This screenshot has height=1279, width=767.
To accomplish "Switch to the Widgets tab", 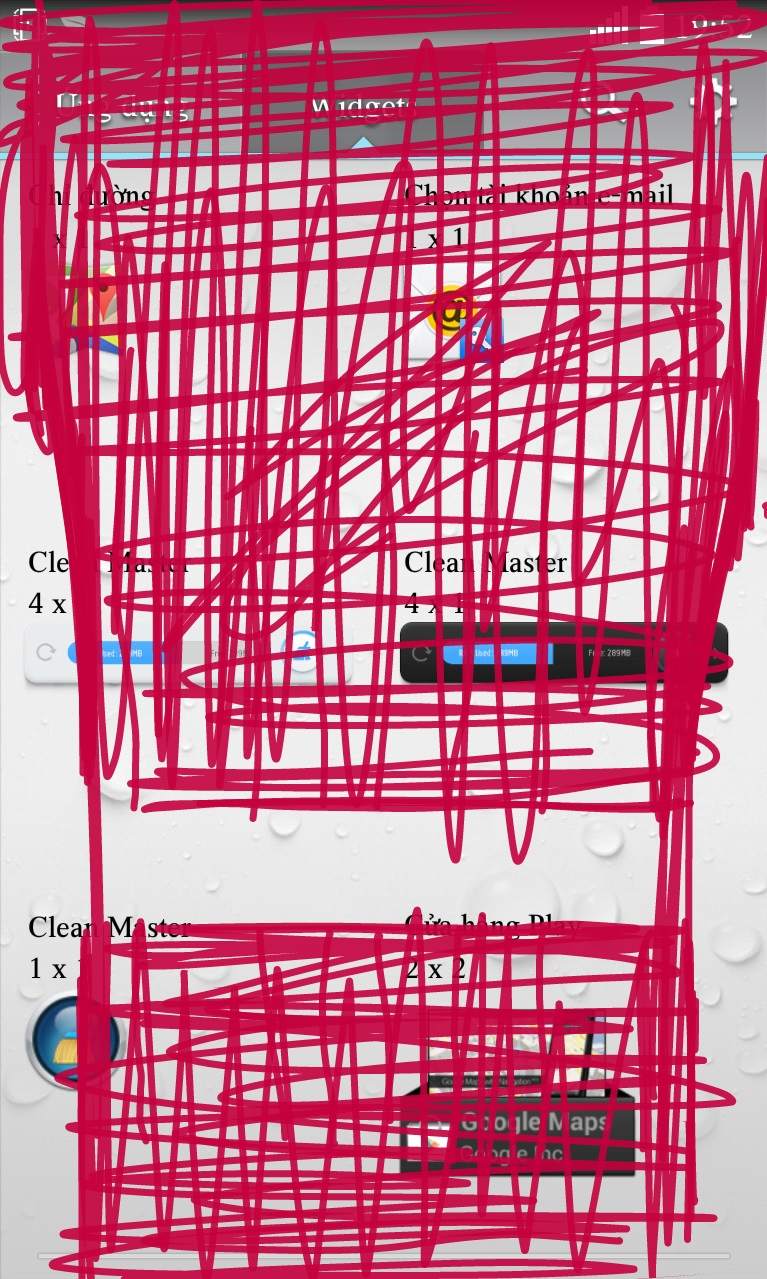I will click(362, 107).
